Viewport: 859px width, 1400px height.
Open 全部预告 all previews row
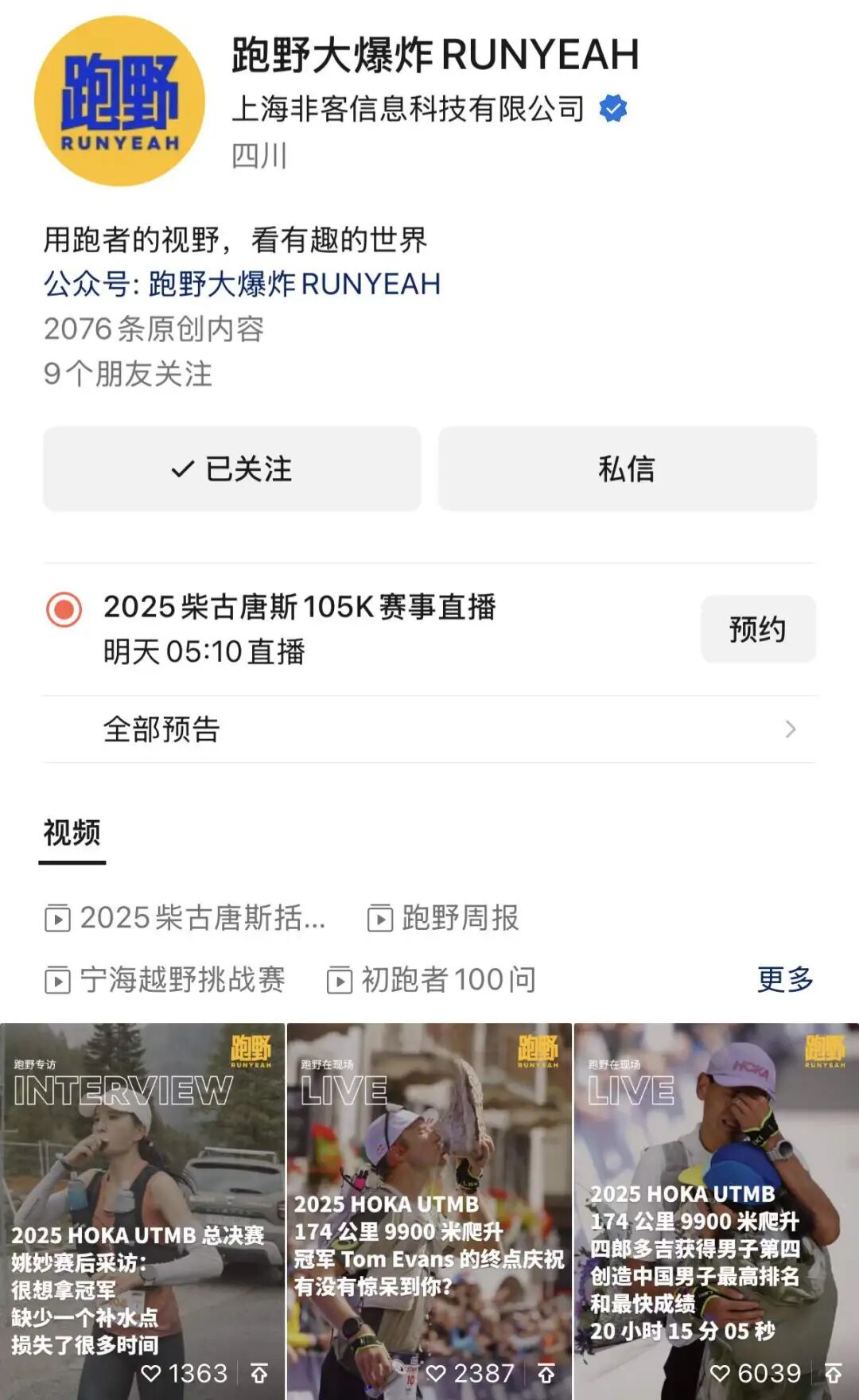point(429,729)
